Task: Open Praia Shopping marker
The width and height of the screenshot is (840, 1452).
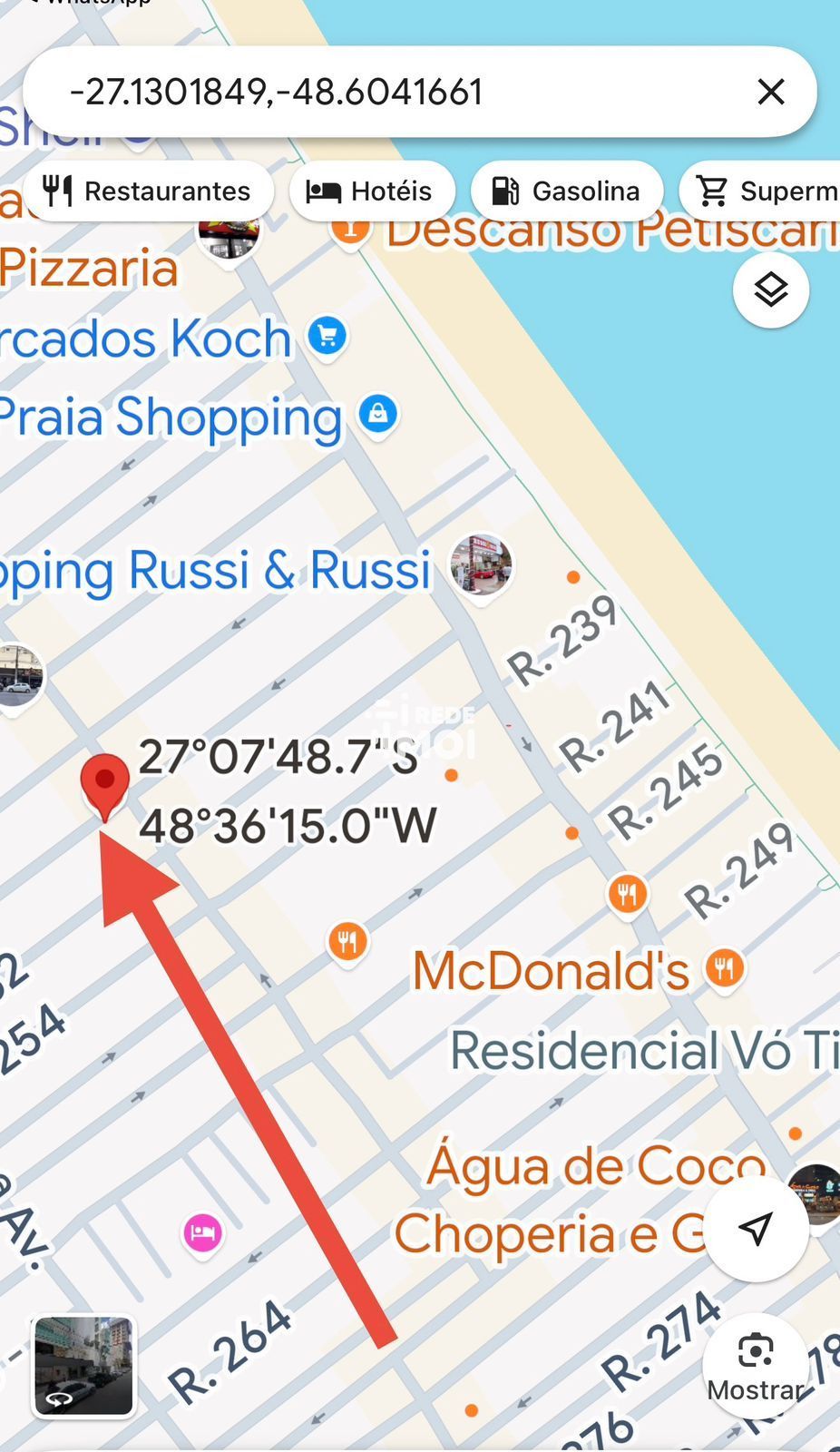Action: click(378, 415)
